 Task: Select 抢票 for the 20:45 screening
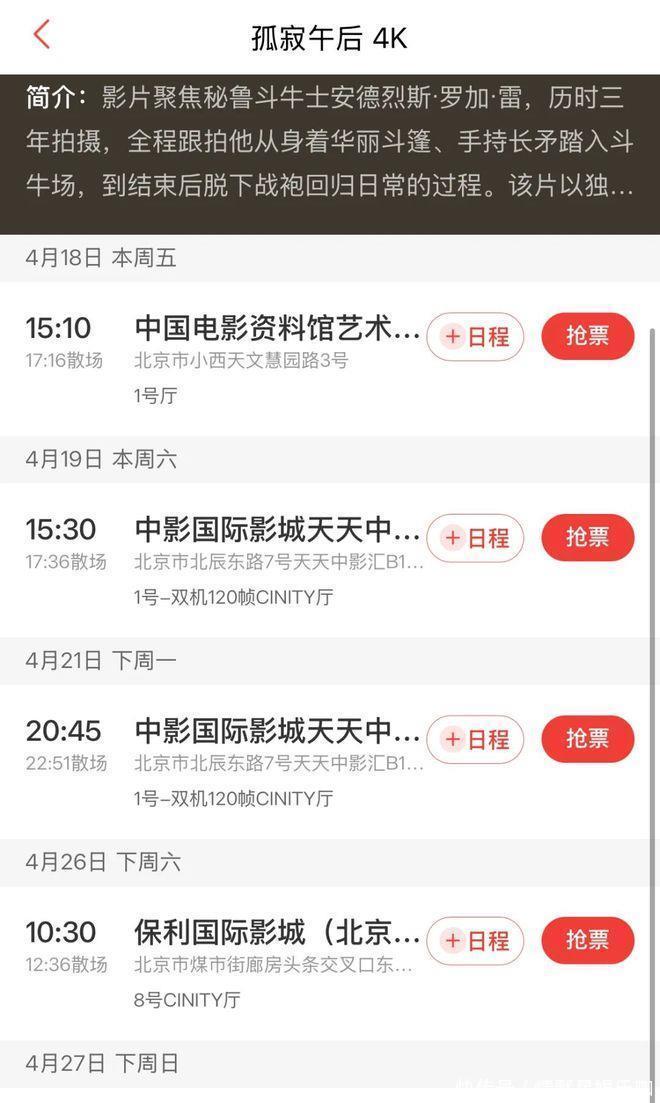(588, 739)
